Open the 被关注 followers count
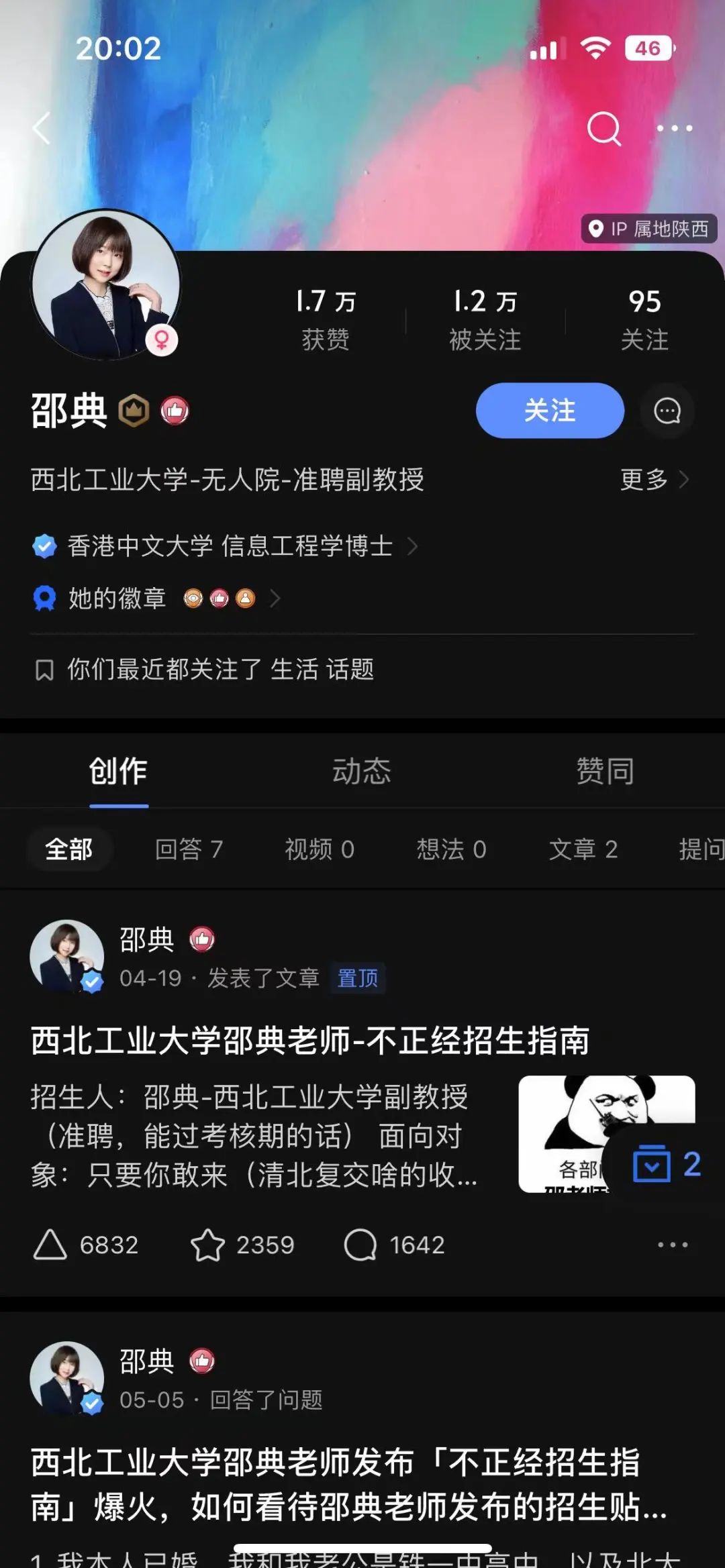 click(485, 319)
